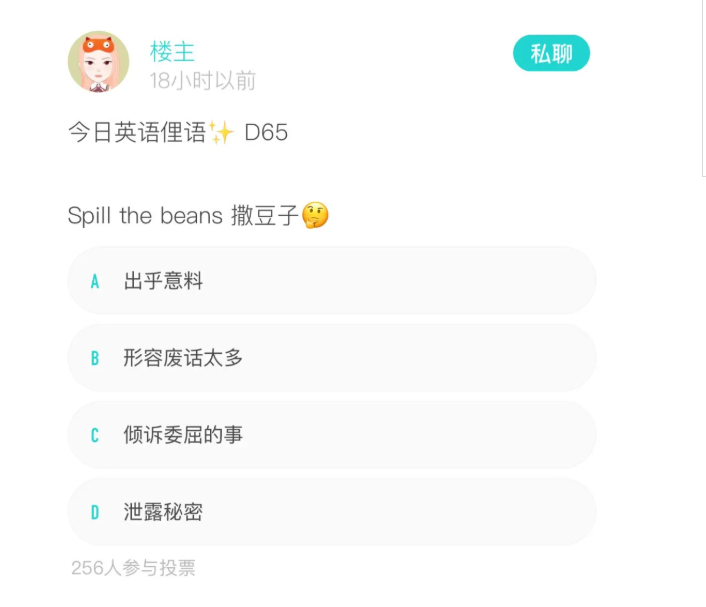Choose option C 倾诉委屈的事

click(331, 435)
